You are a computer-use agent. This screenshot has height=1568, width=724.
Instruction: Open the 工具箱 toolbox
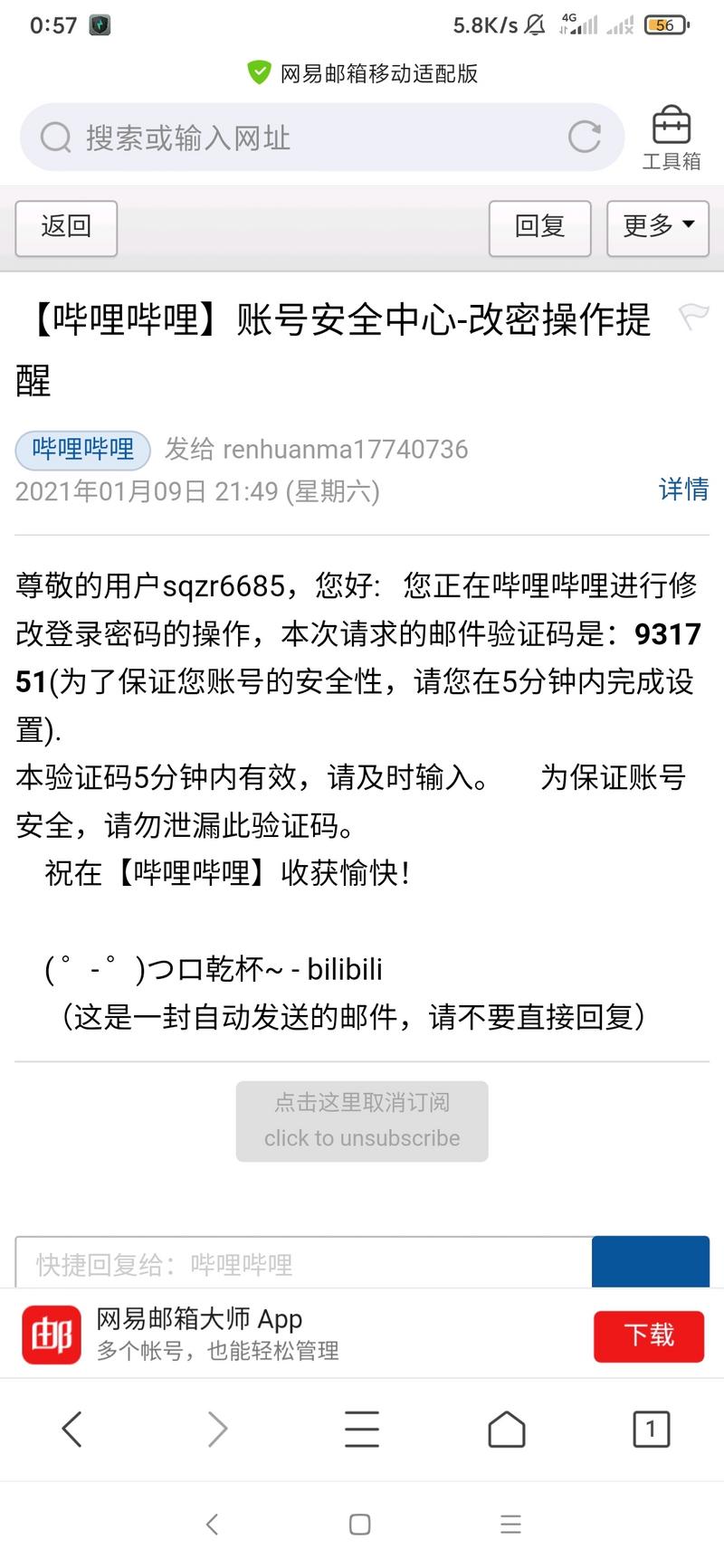pos(671,138)
